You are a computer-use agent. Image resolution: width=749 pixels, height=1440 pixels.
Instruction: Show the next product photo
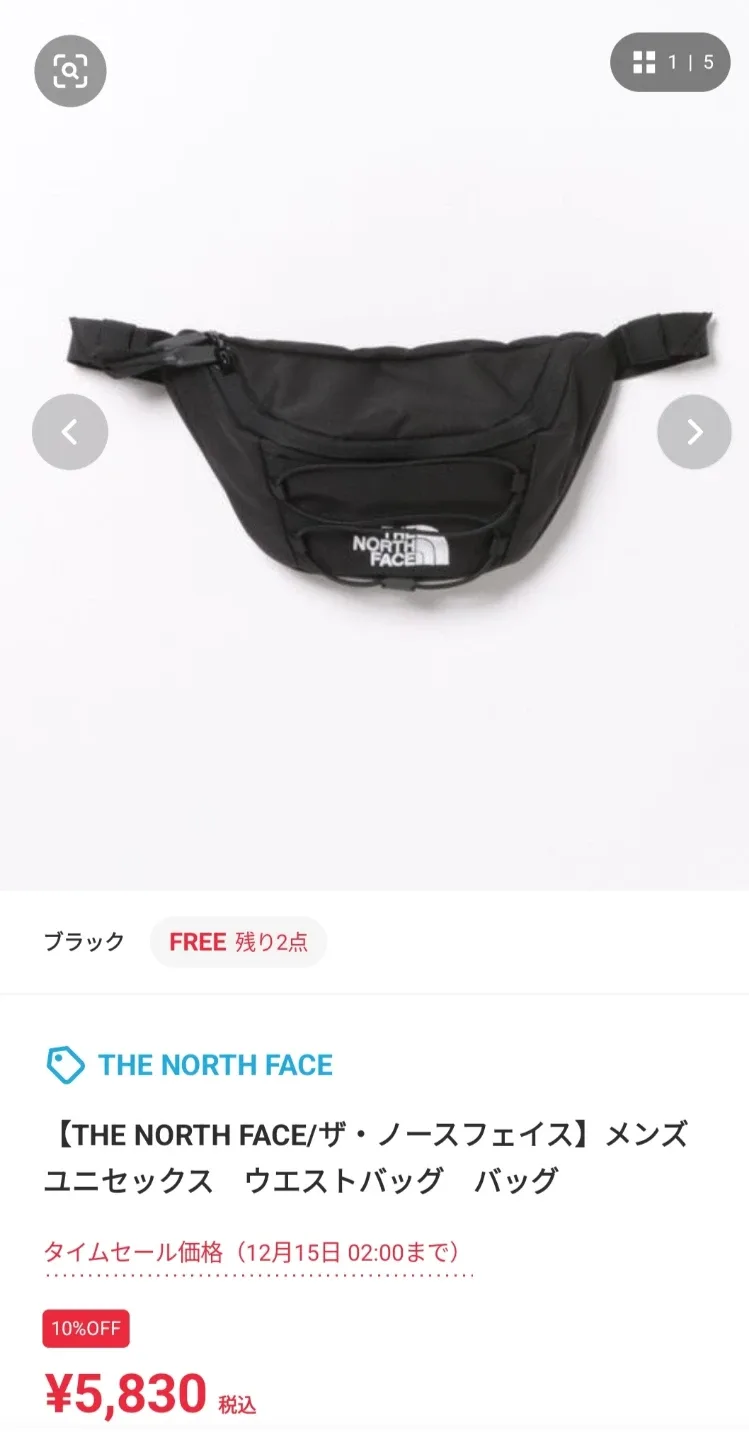(x=694, y=432)
